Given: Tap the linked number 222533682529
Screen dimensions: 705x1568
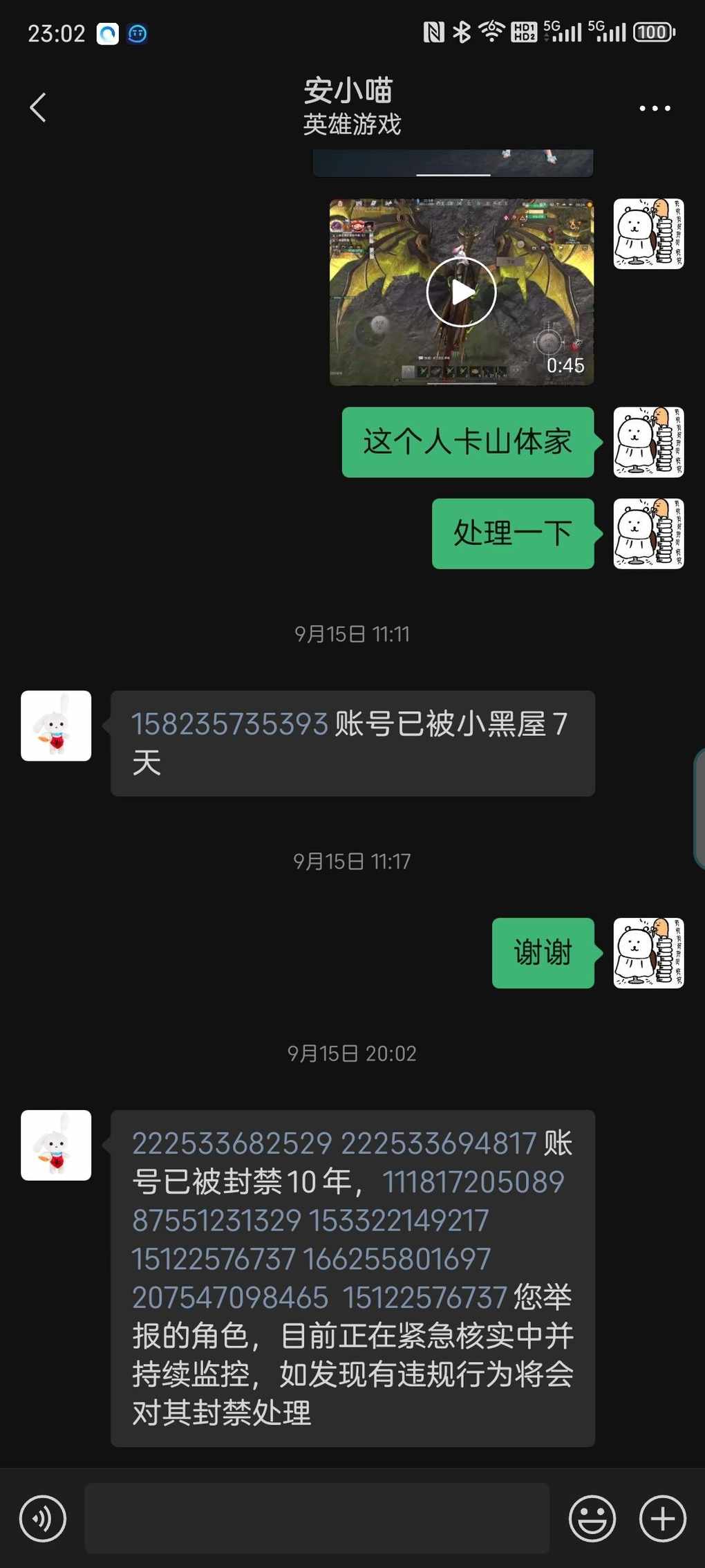Looking at the screenshot, I should (x=232, y=1144).
